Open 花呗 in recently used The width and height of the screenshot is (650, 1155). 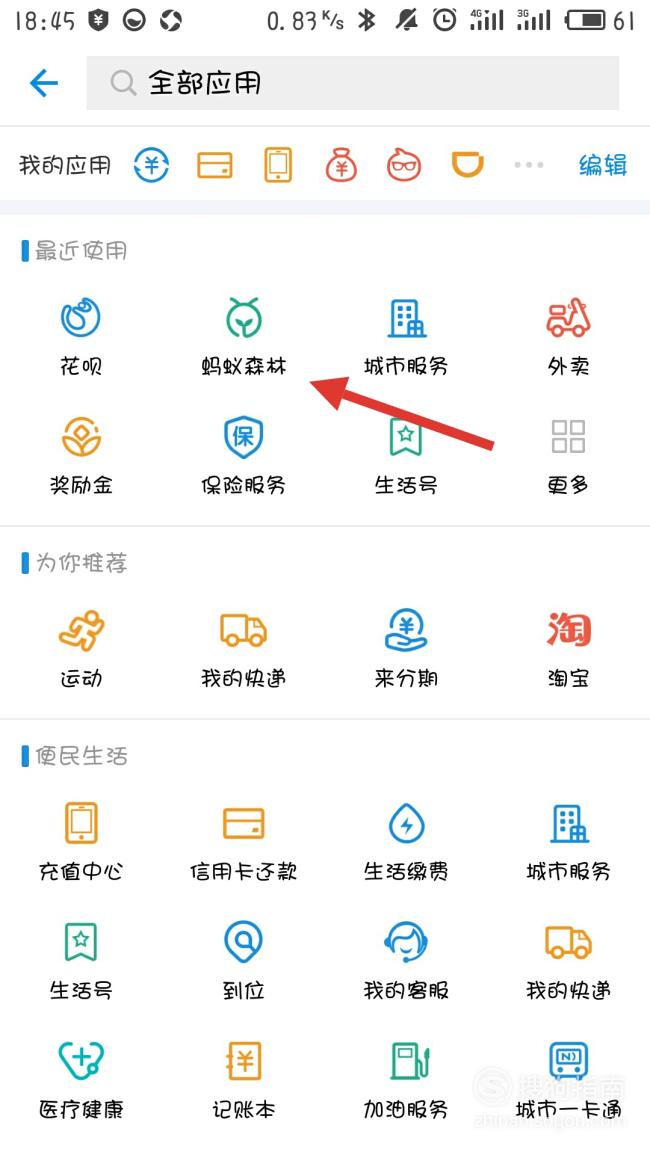[80, 337]
